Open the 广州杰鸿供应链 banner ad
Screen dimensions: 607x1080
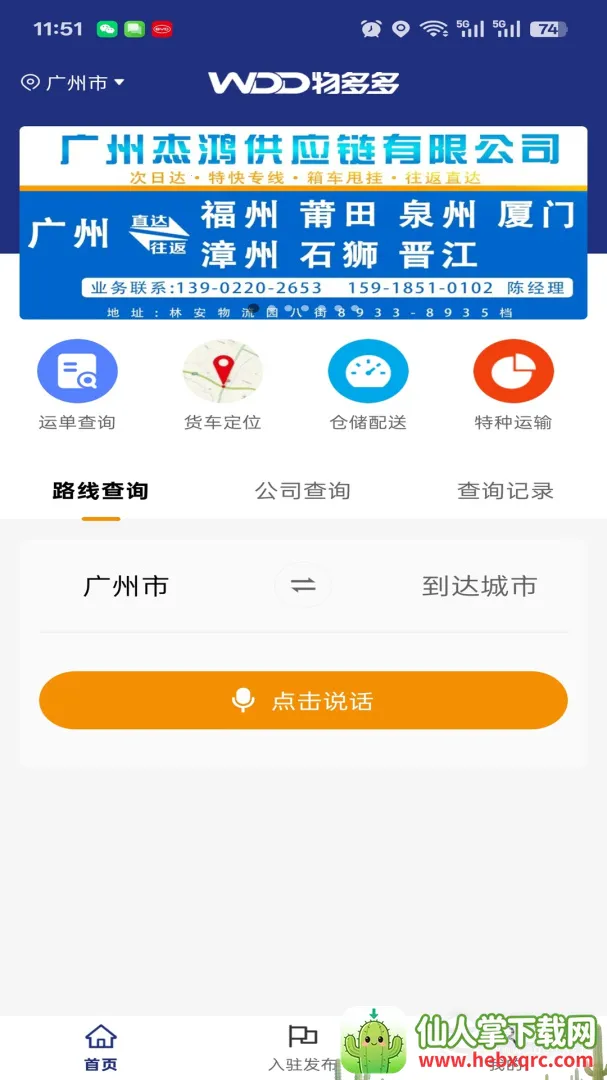303,222
